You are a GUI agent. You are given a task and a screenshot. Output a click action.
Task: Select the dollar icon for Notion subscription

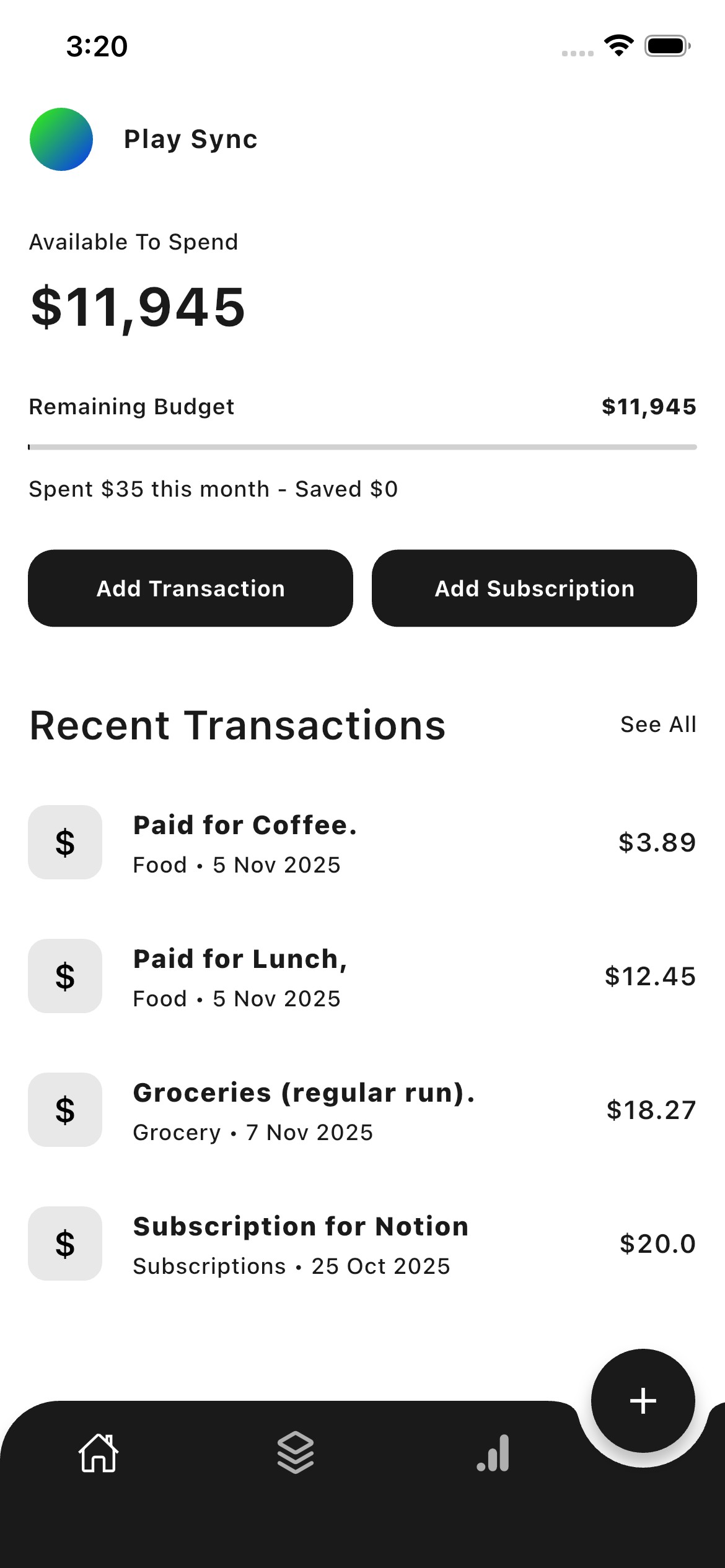pyautogui.click(x=64, y=1244)
